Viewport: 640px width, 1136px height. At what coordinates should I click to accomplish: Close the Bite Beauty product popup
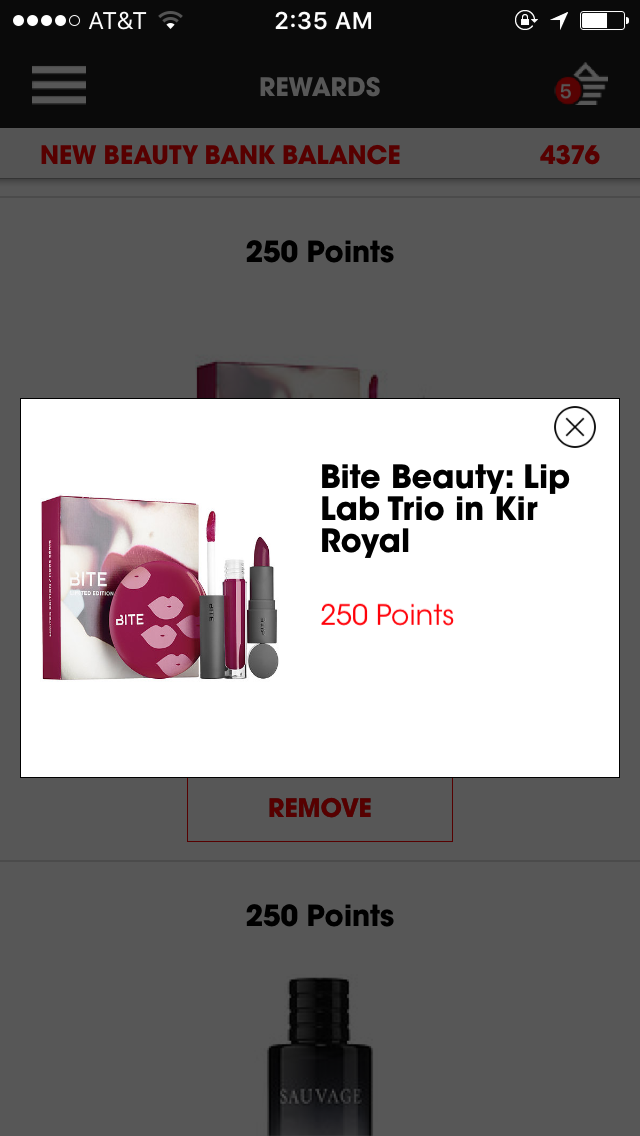pos(575,427)
